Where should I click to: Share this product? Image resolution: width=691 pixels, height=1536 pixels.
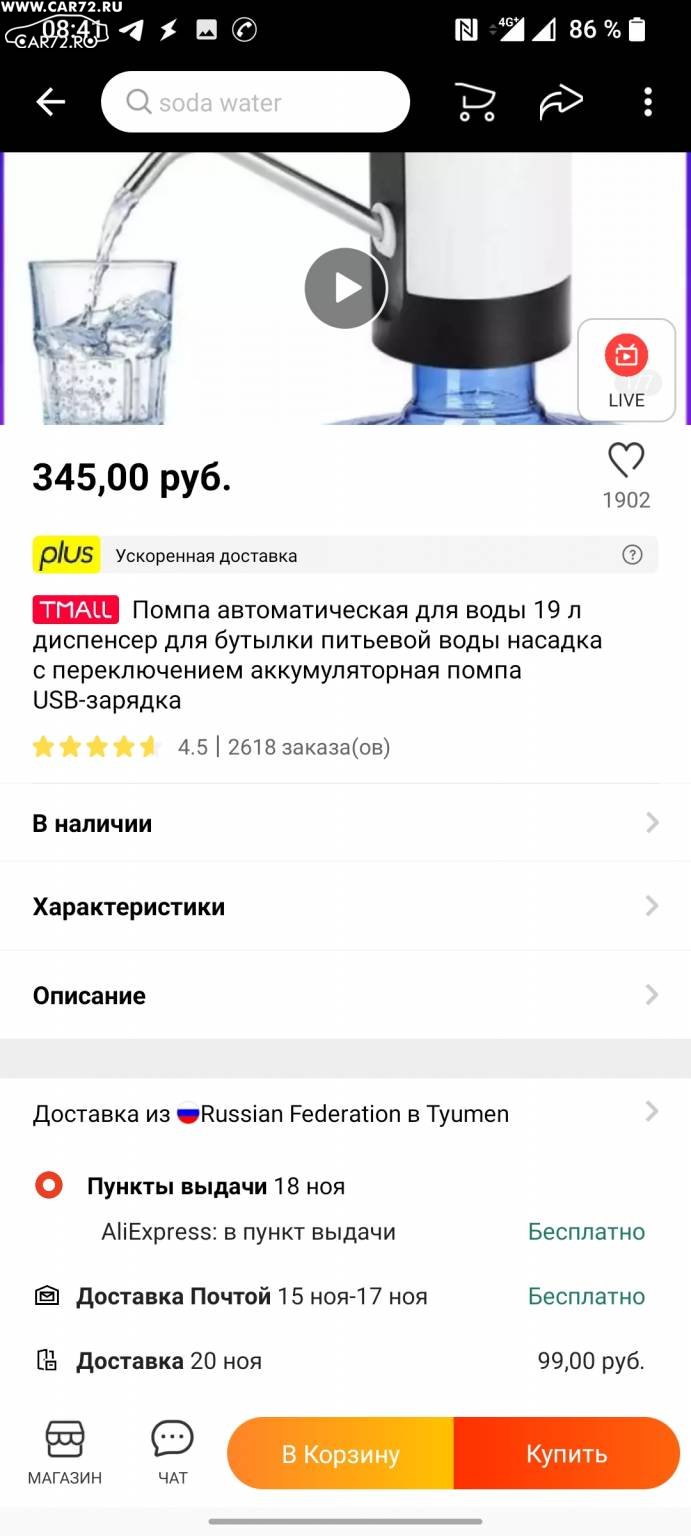pyautogui.click(x=561, y=102)
